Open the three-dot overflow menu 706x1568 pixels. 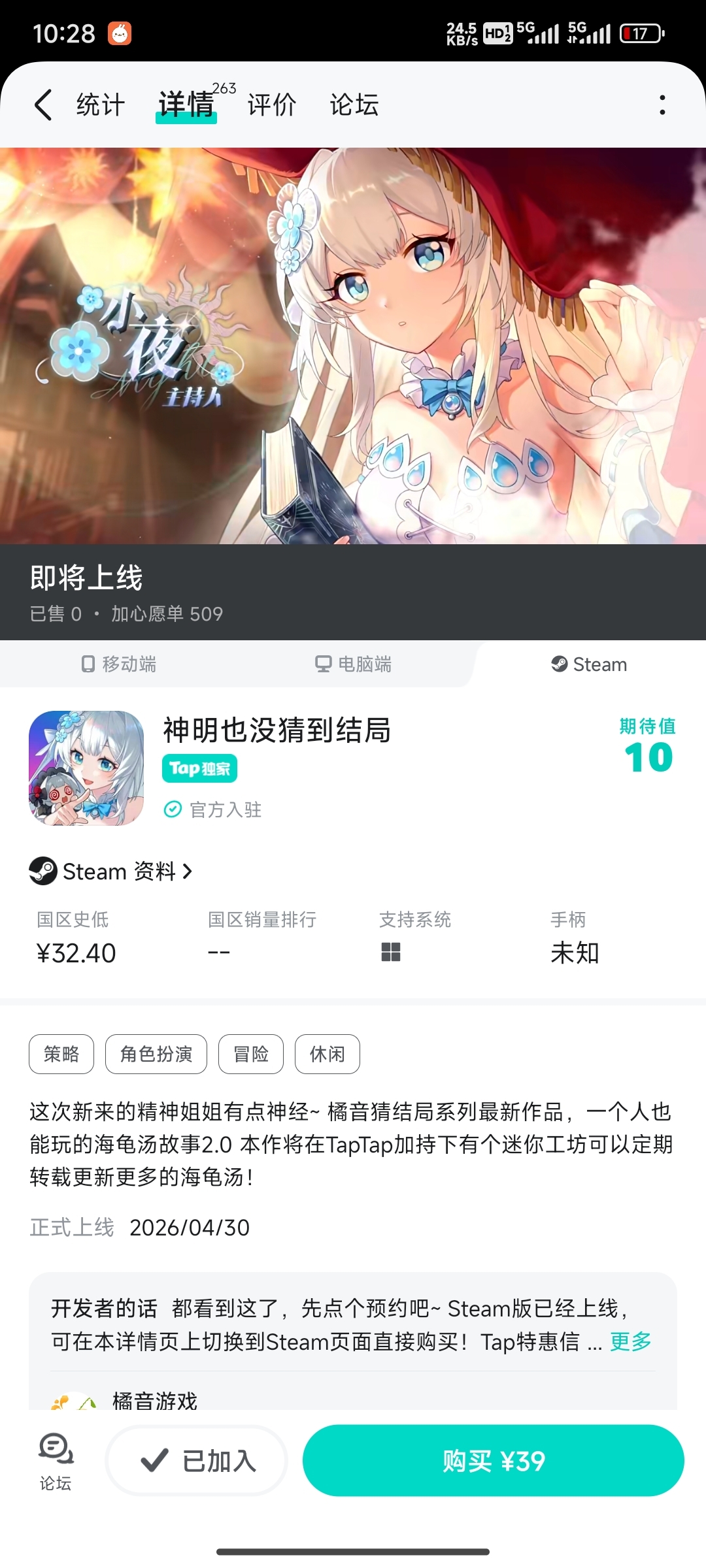click(x=662, y=105)
